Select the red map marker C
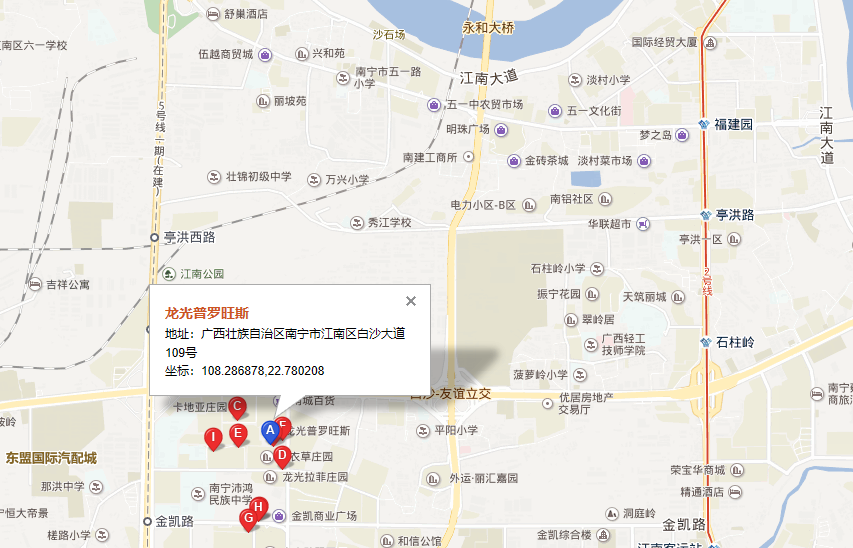853x548 pixels. [238, 407]
